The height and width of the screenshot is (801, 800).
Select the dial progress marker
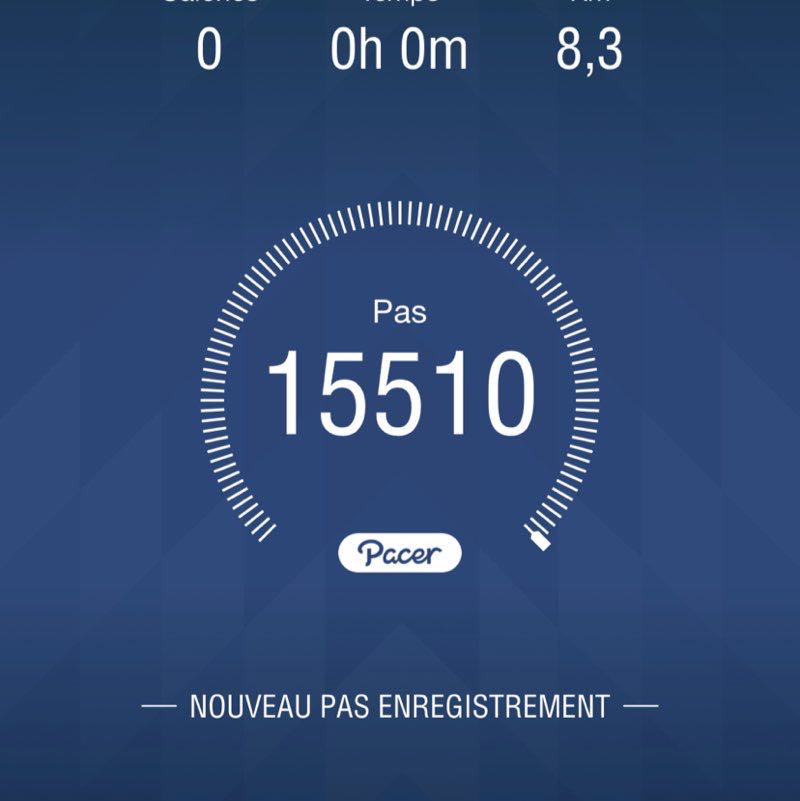coord(538,538)
